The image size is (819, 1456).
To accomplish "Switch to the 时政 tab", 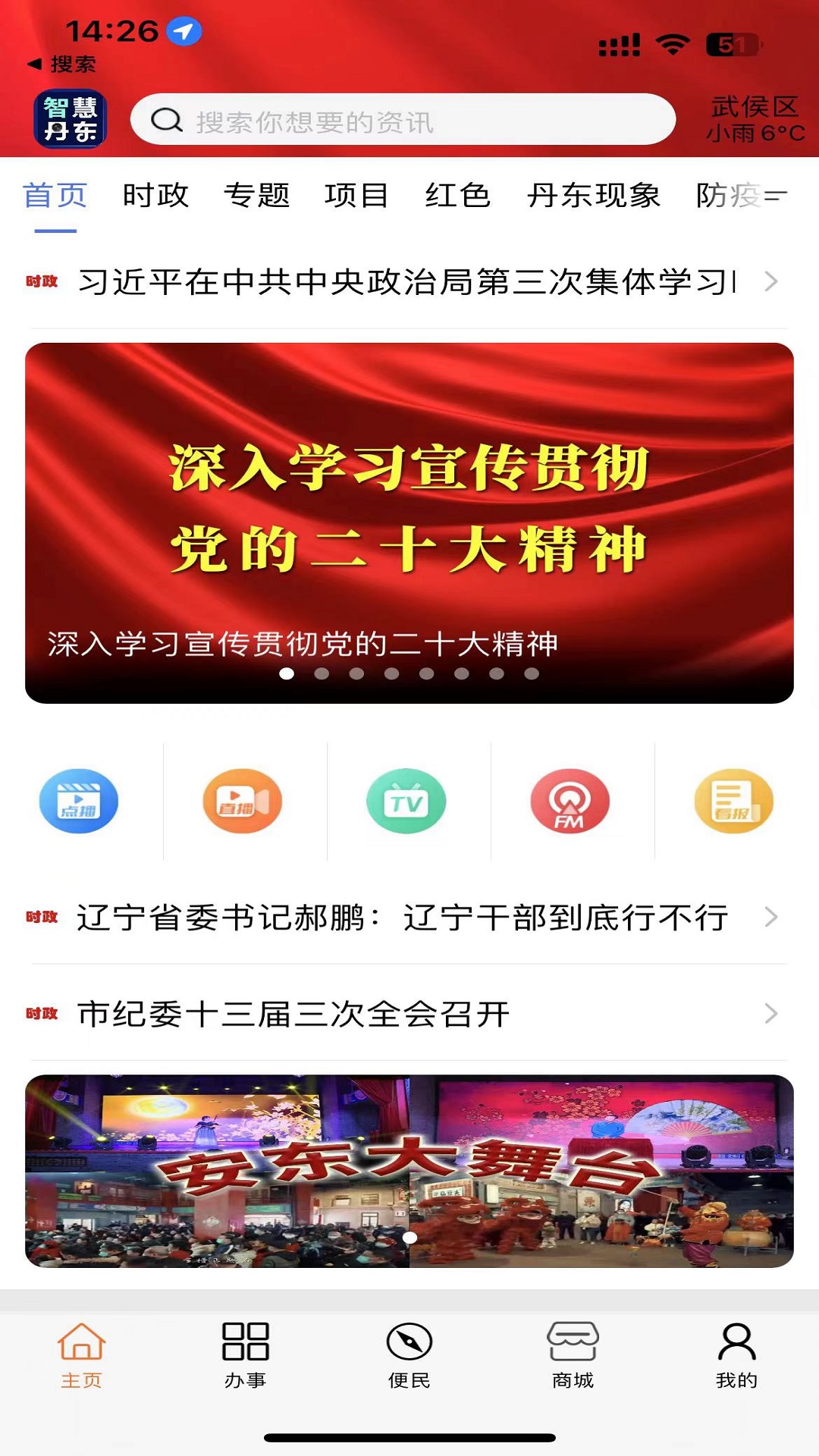I will [157, 196].
